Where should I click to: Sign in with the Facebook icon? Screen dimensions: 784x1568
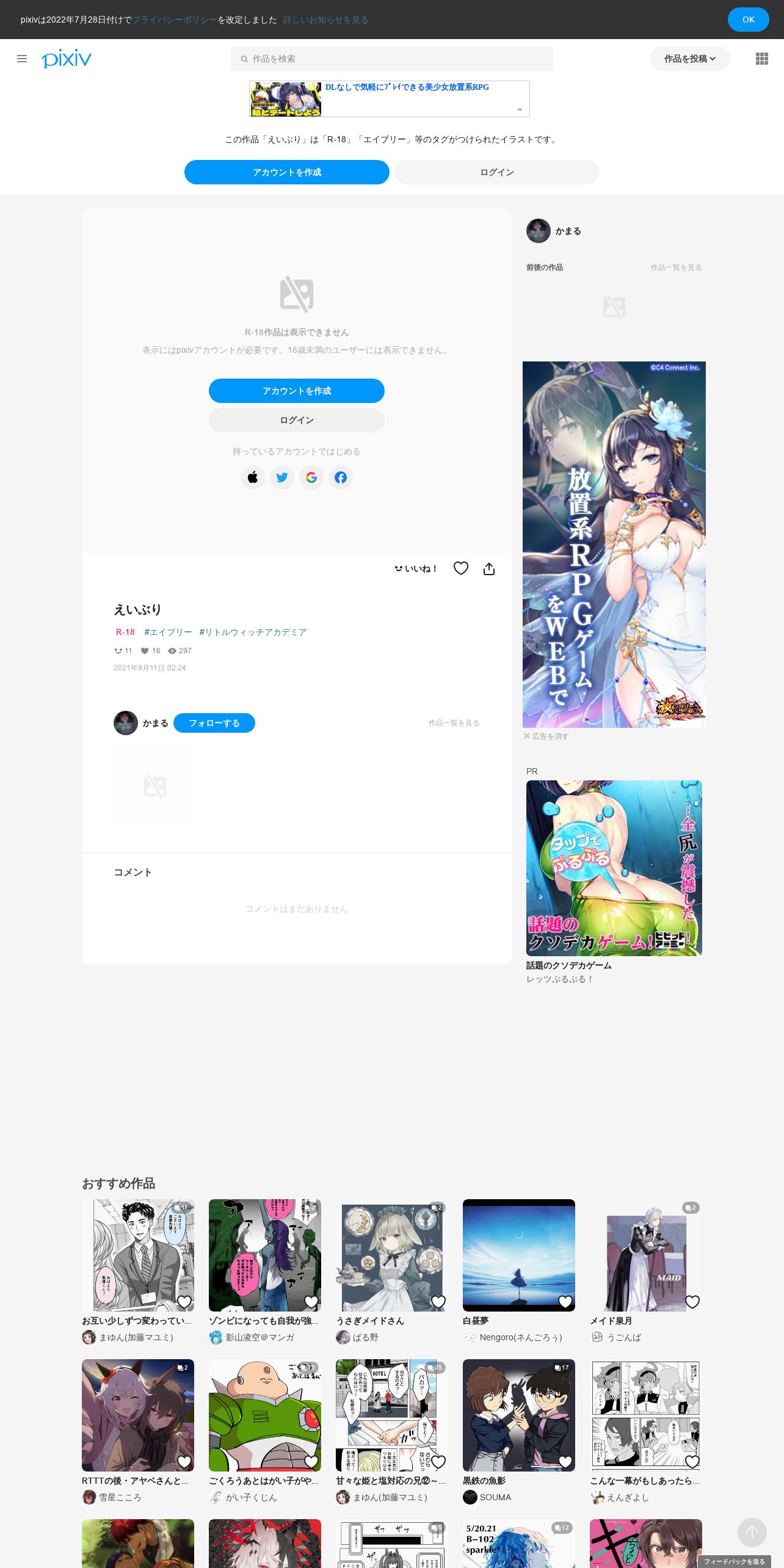click(x=341, y=477)
